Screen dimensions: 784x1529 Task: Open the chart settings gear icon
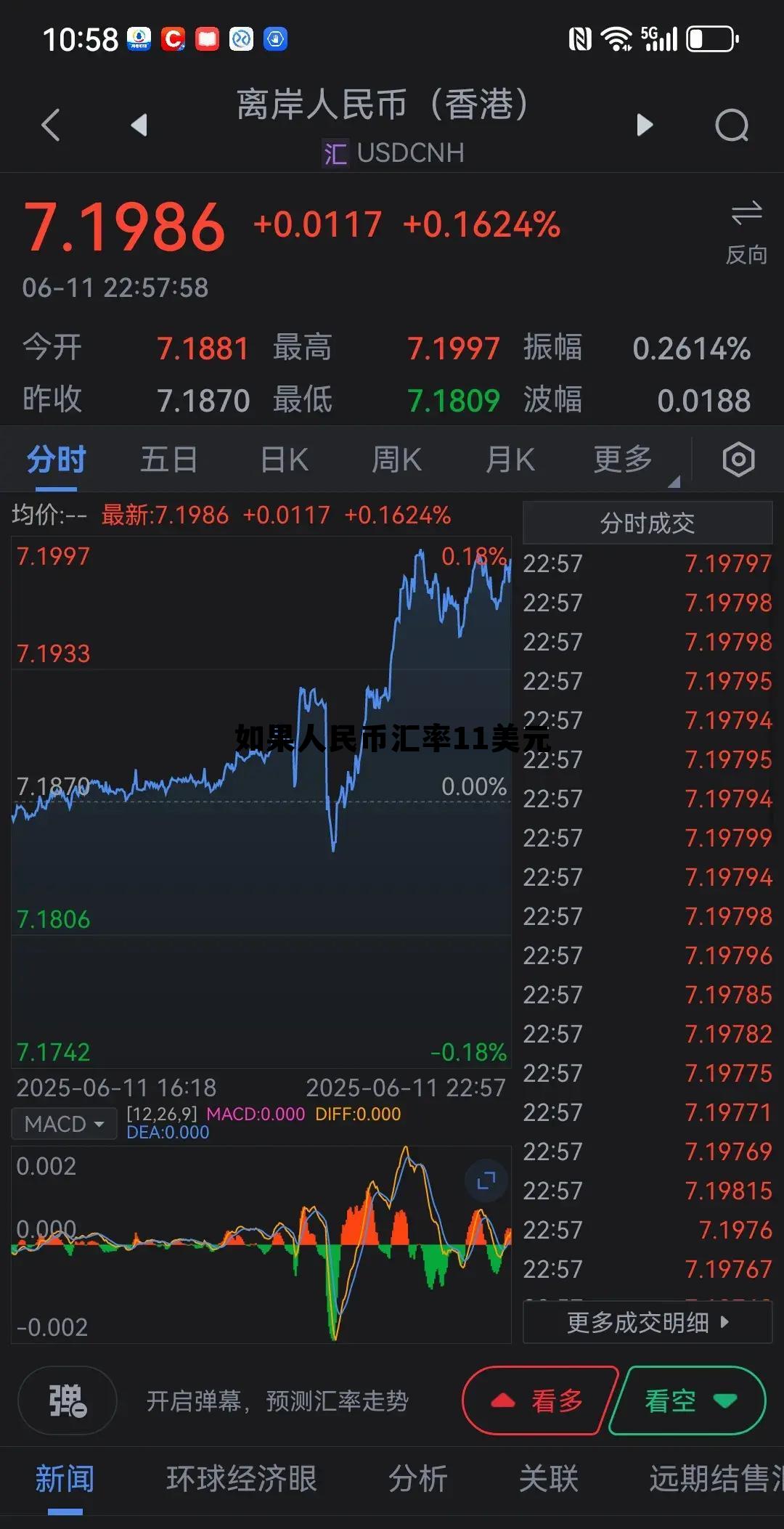738,459
